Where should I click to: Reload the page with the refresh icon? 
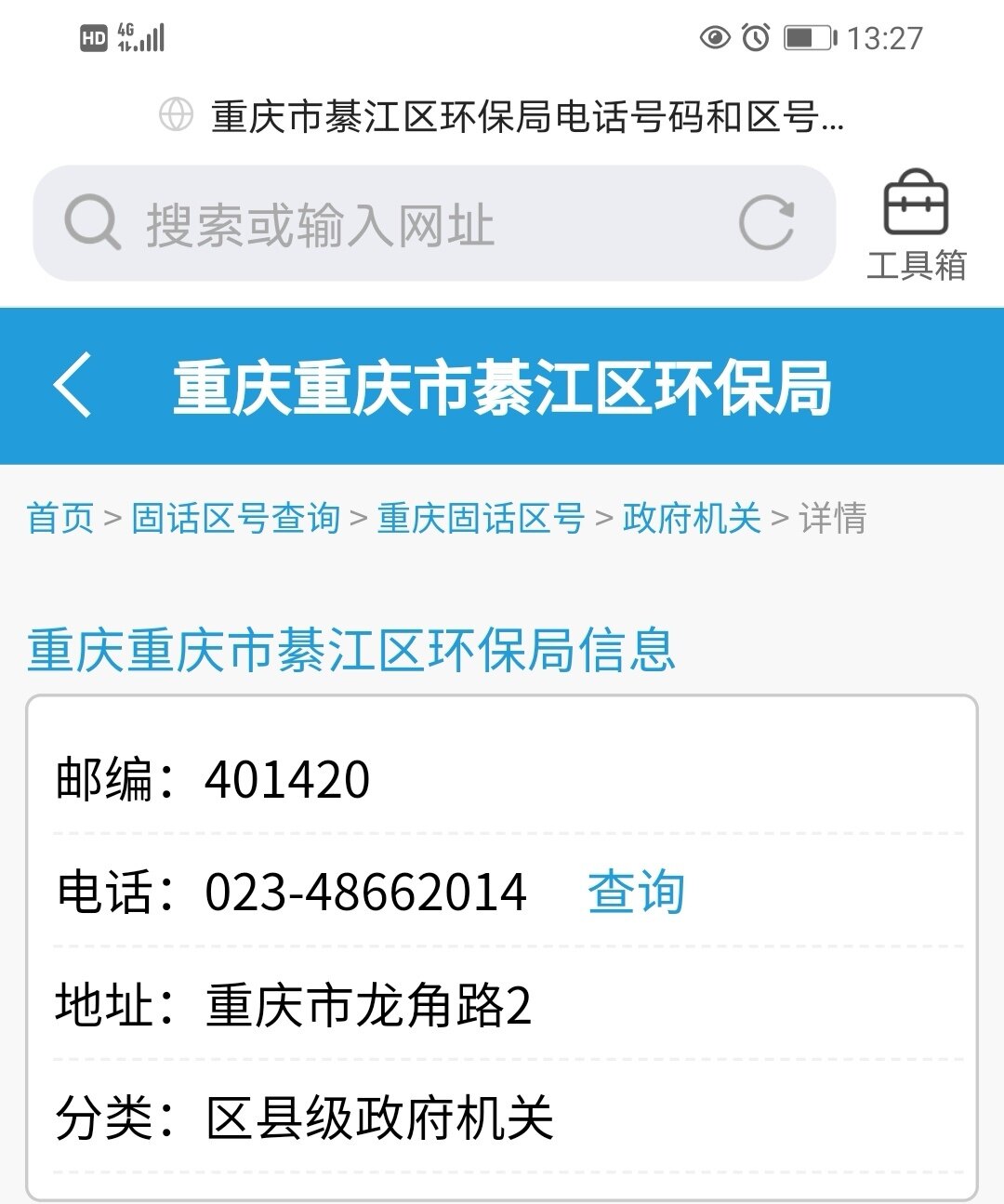click(x=767, y=223)
